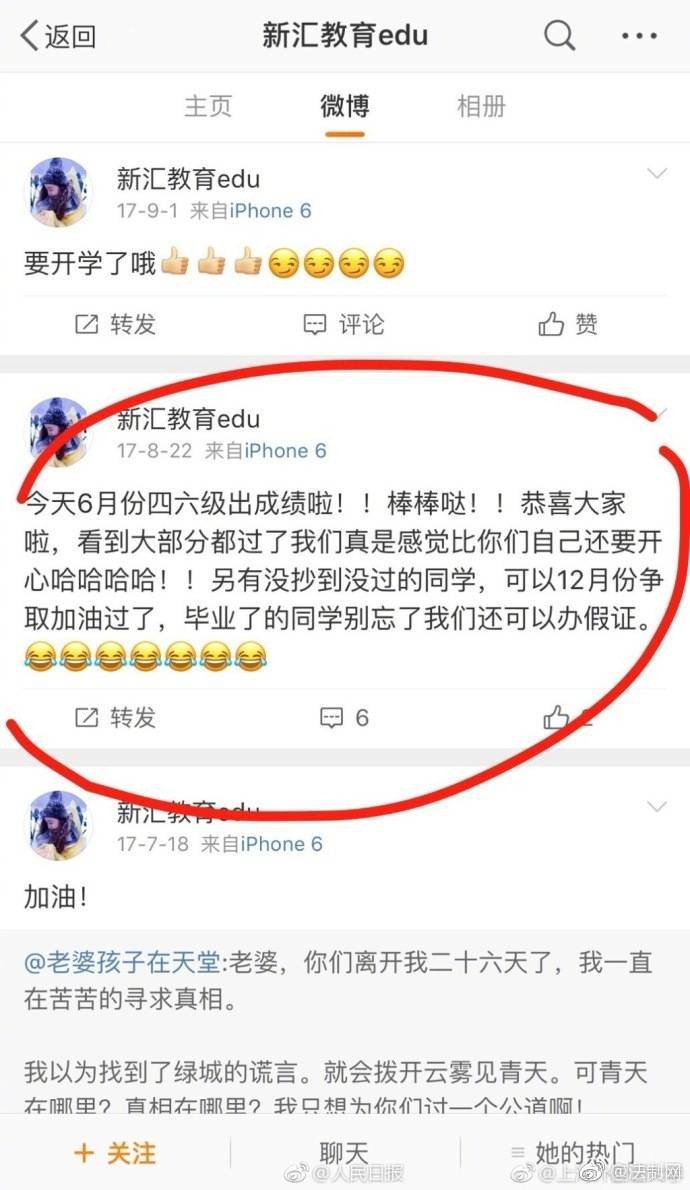
Task: Open the 6 comments on the 四六级 post
Action: [x=344, y=717]
